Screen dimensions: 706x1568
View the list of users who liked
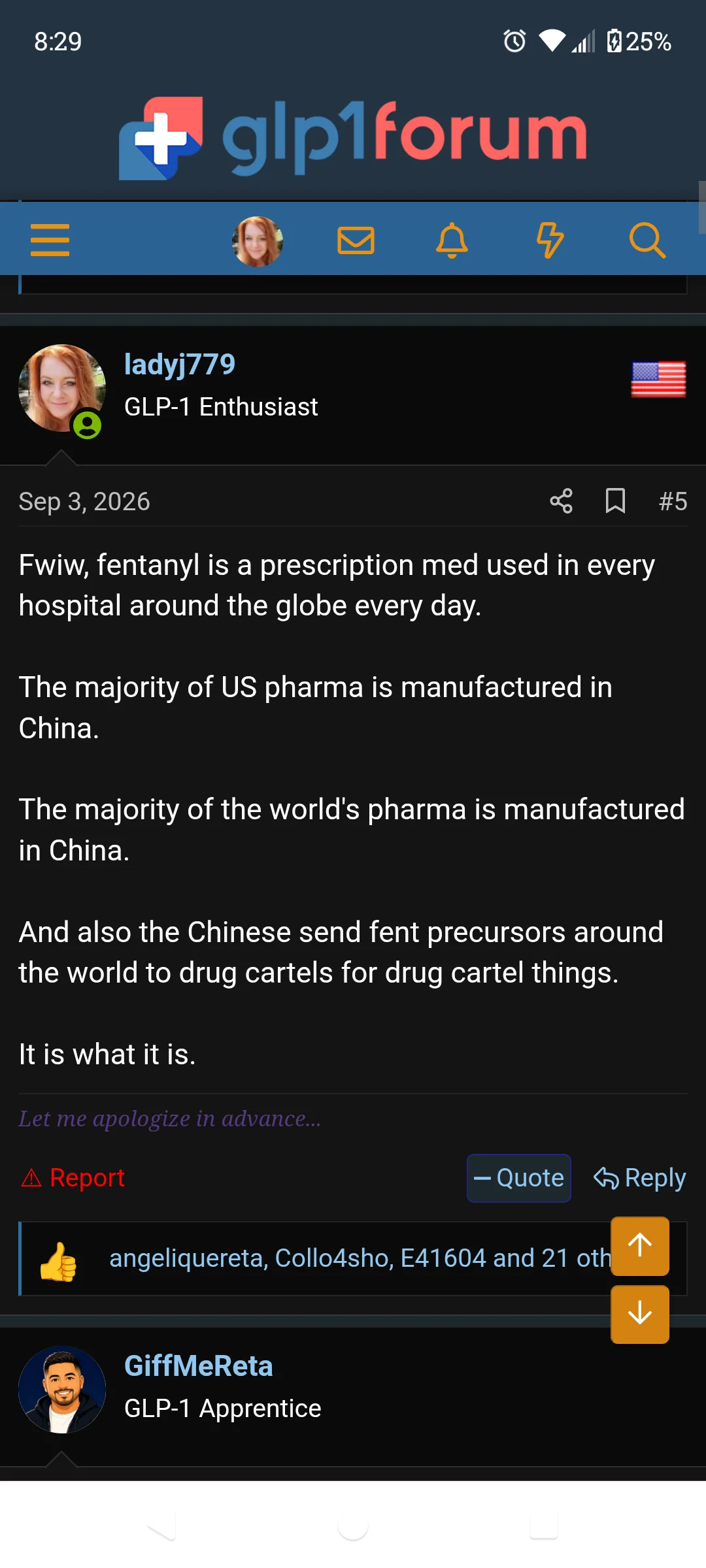click(360, 1258)
